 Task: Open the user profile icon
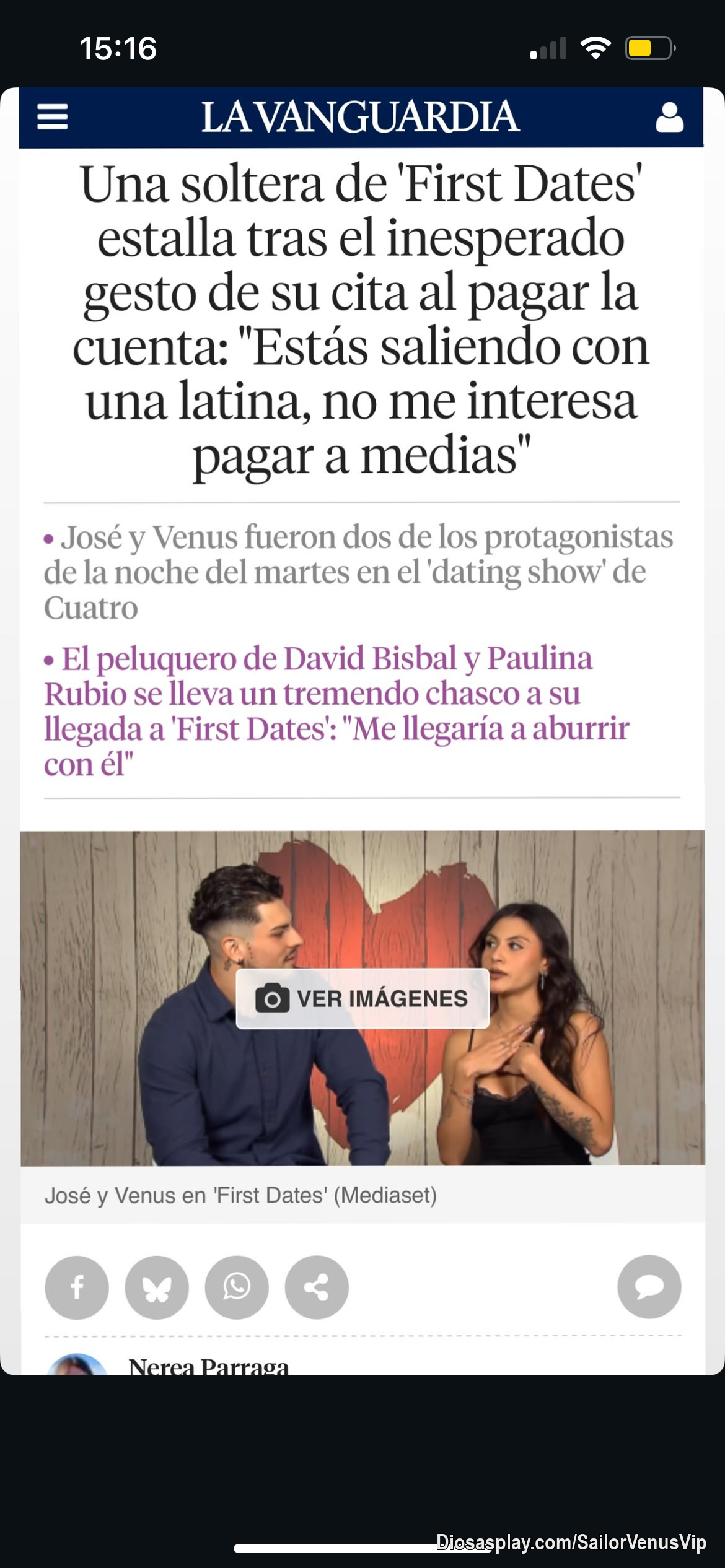tap(669, 117)
